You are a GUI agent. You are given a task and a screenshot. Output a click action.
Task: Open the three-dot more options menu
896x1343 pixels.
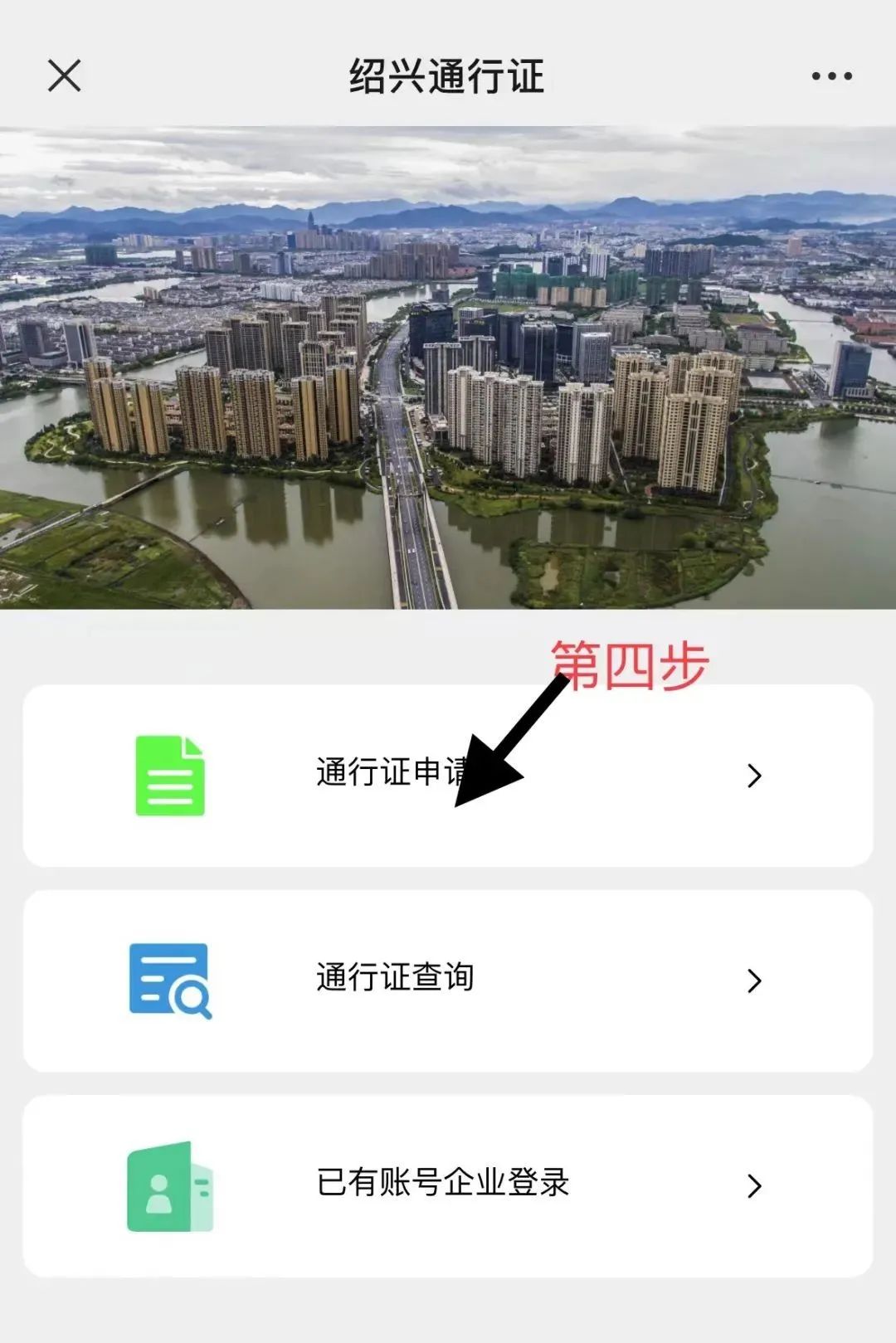click(x=831, y=76)
